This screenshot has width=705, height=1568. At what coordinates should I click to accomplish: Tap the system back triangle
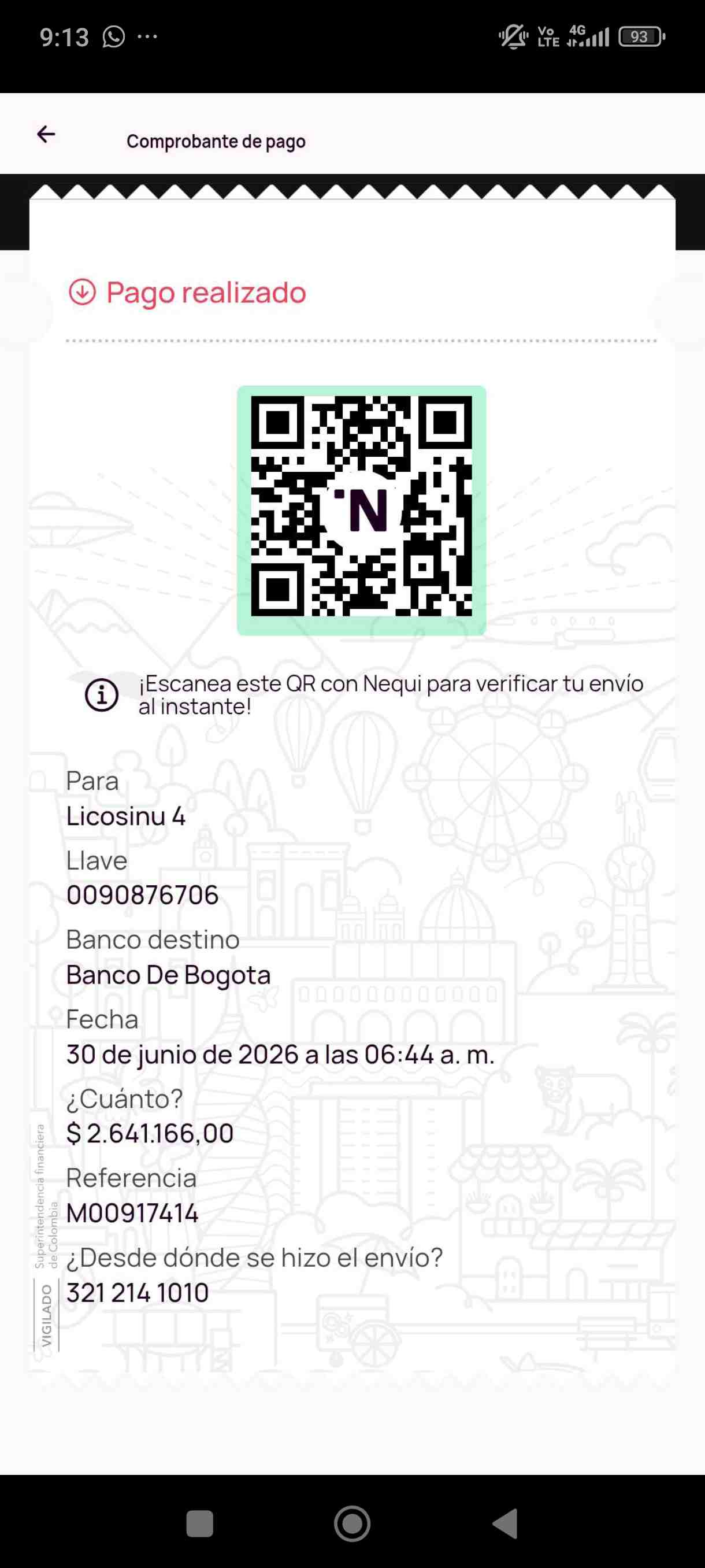(505, 1523)
